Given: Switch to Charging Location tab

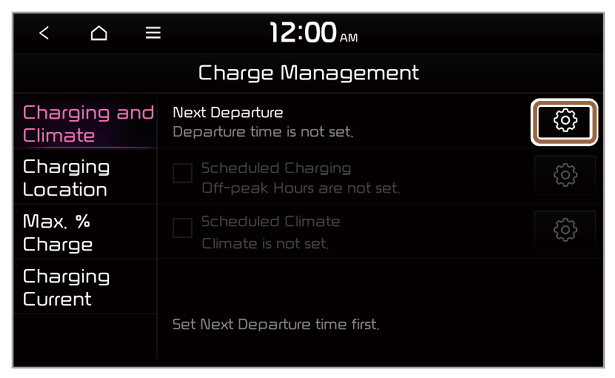Looking at the screenshot, I should click(x=86, y=178).
